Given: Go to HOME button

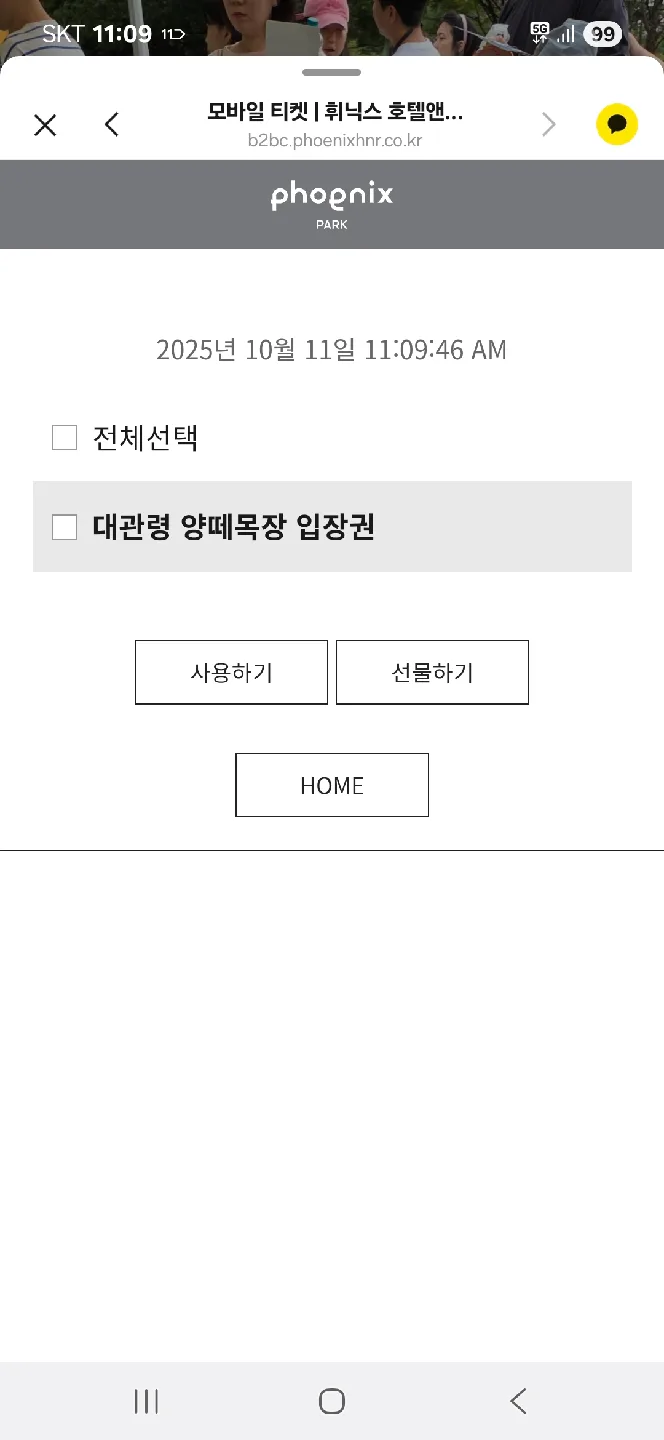Looking at the screenshot, I should (x=332, y=785).
